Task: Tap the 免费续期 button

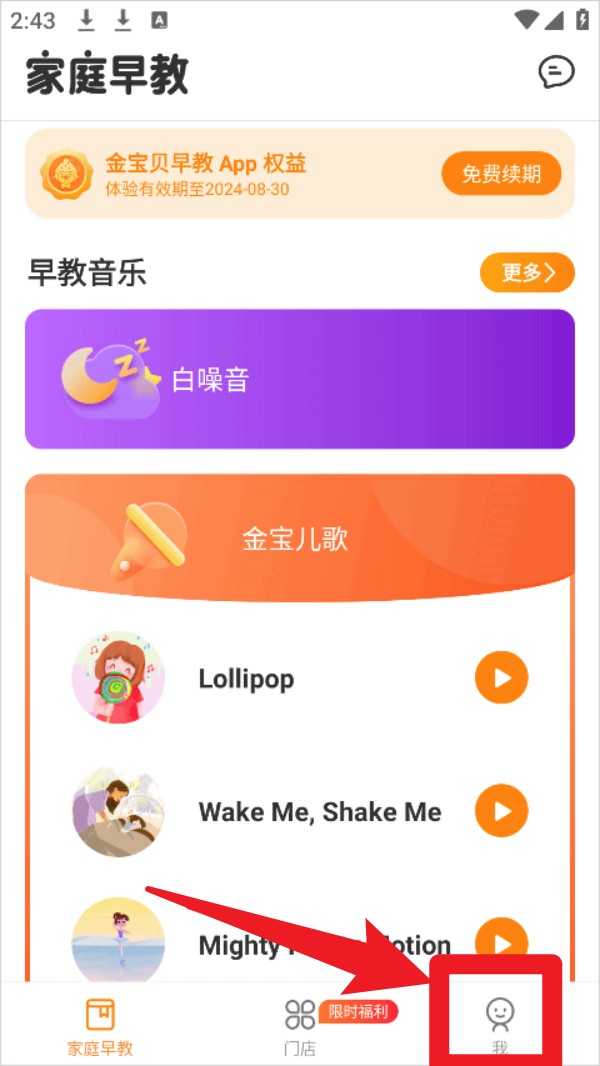Action: [501, 174]
